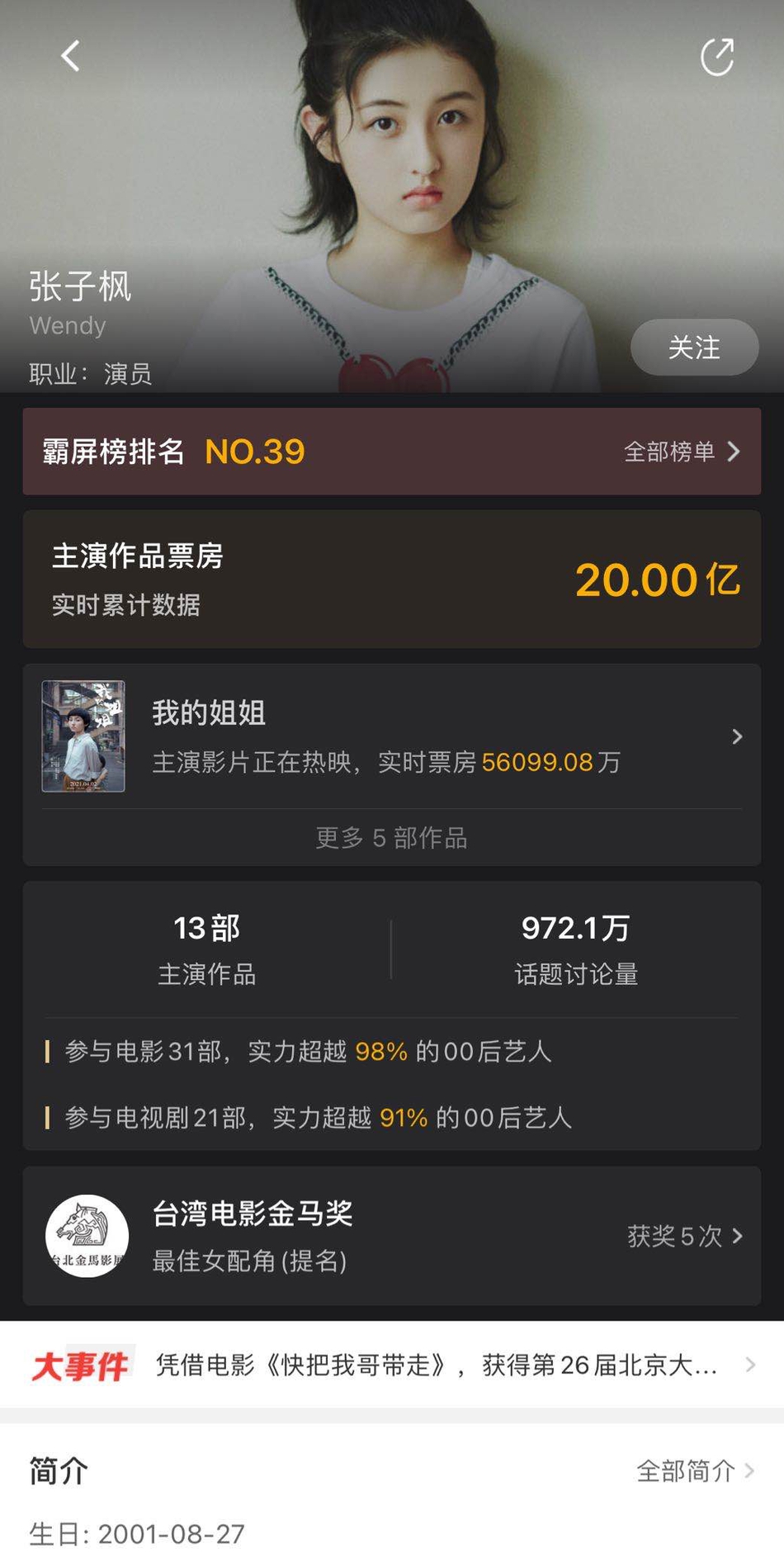The image size is (784, 1557).
Task: Open the 我的姐姐 movie row
Action: pyautogui.click(x=392, y=736)
